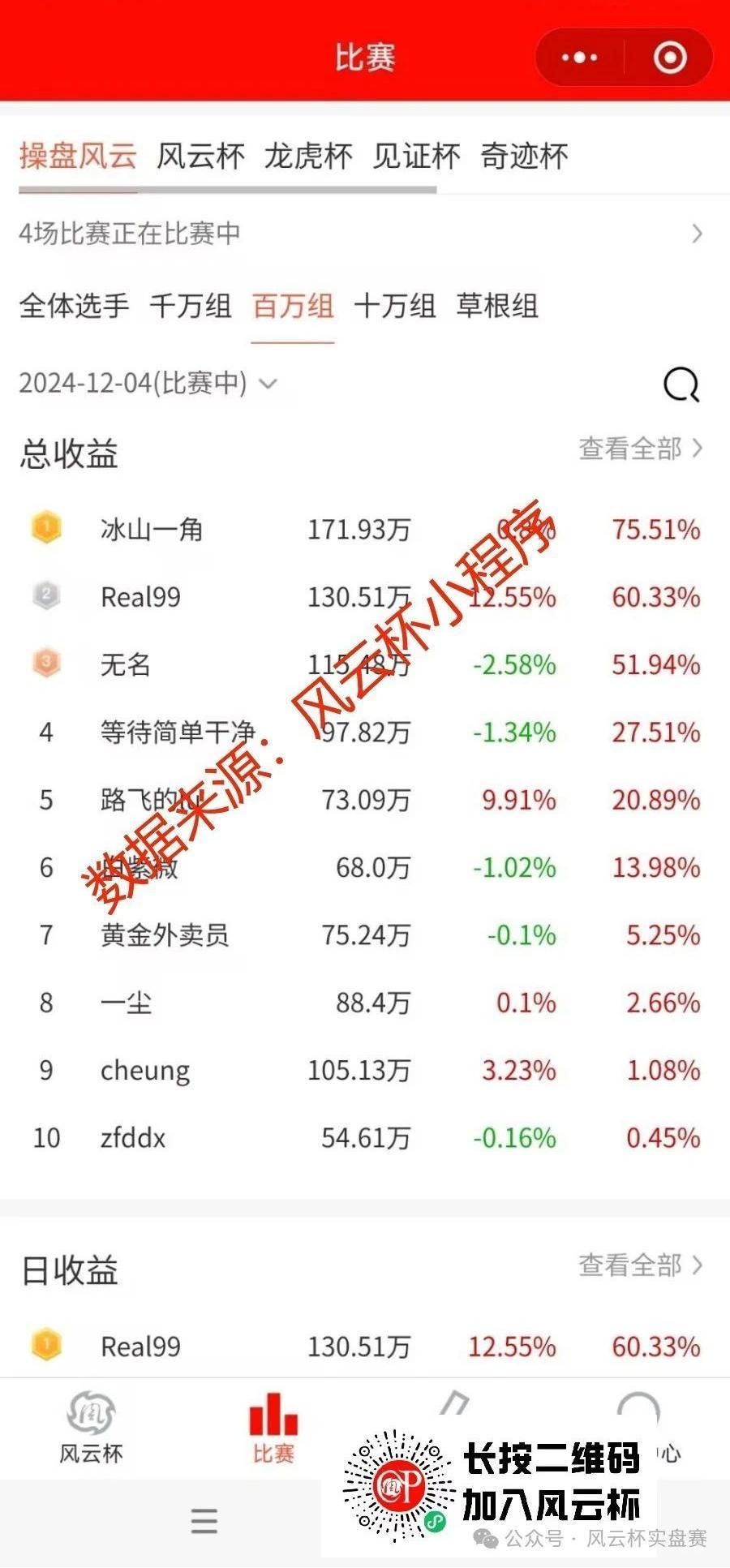
Task: View all in the 日收益 section
Action: pyautogui.click(x=640, y=1265)
